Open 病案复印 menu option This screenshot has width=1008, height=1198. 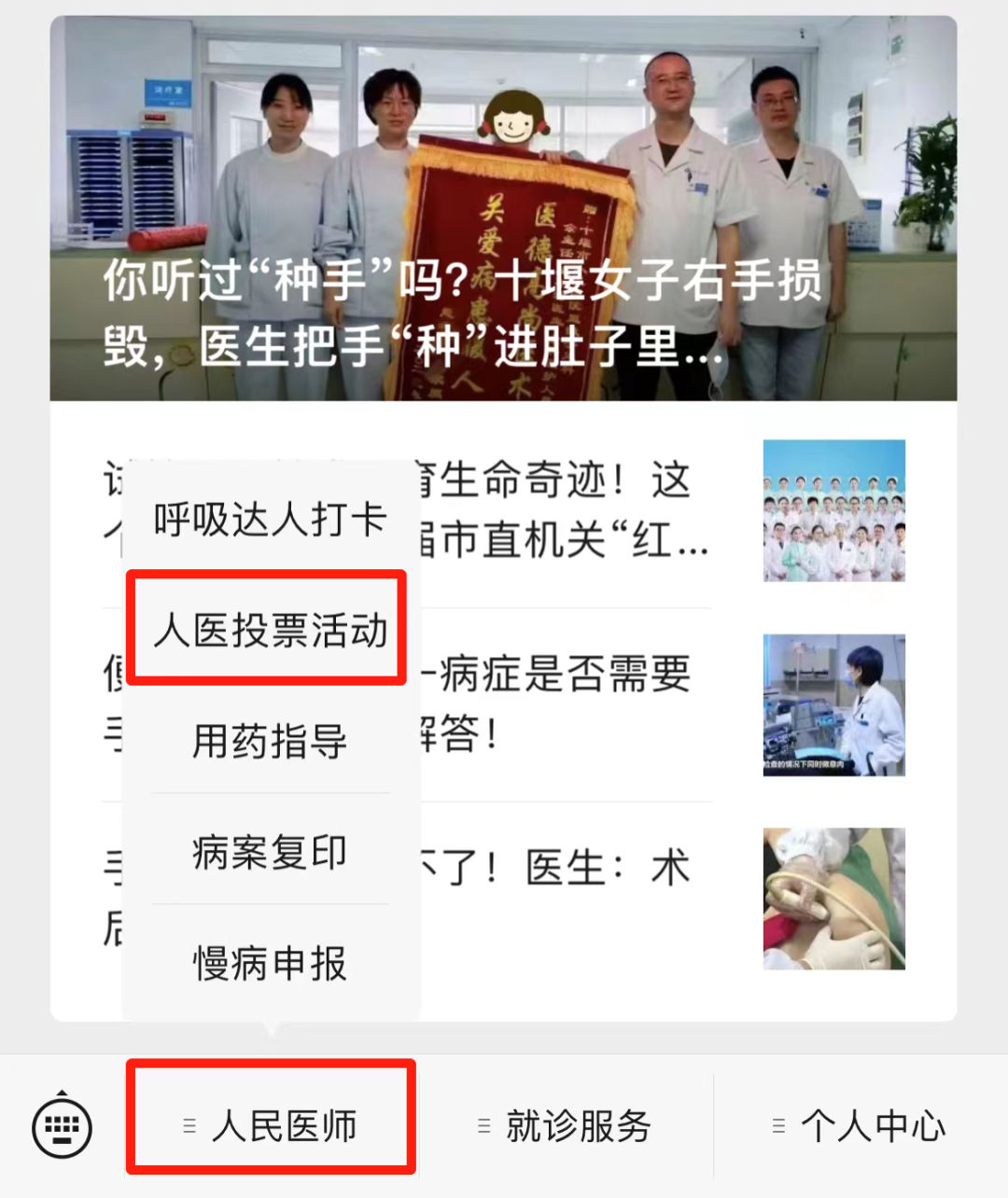point(271,852)
